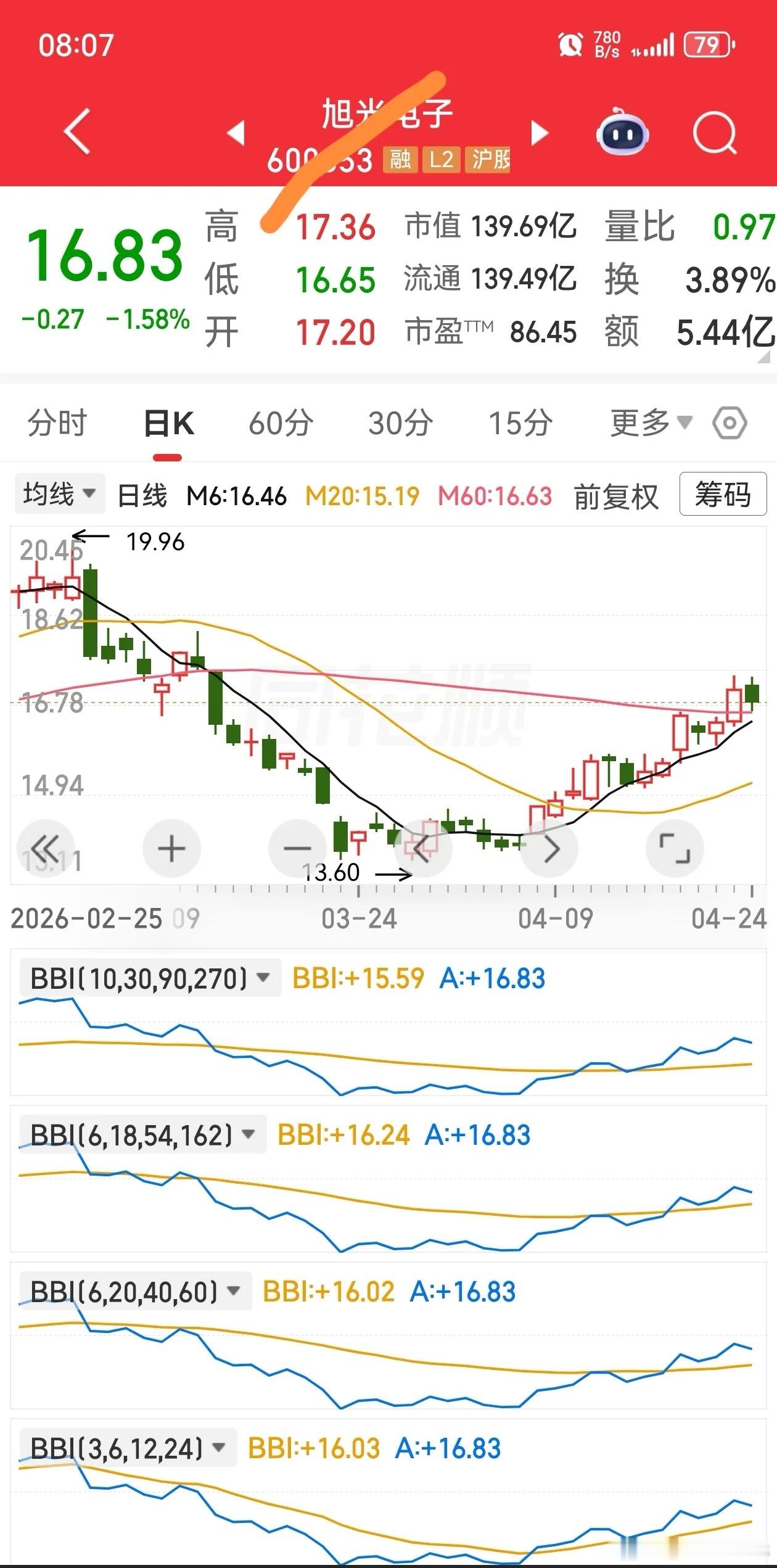
Task: Change the BBI(10,30,90,270) indicator
Action: pyautogui.click(x=150, y=978)
